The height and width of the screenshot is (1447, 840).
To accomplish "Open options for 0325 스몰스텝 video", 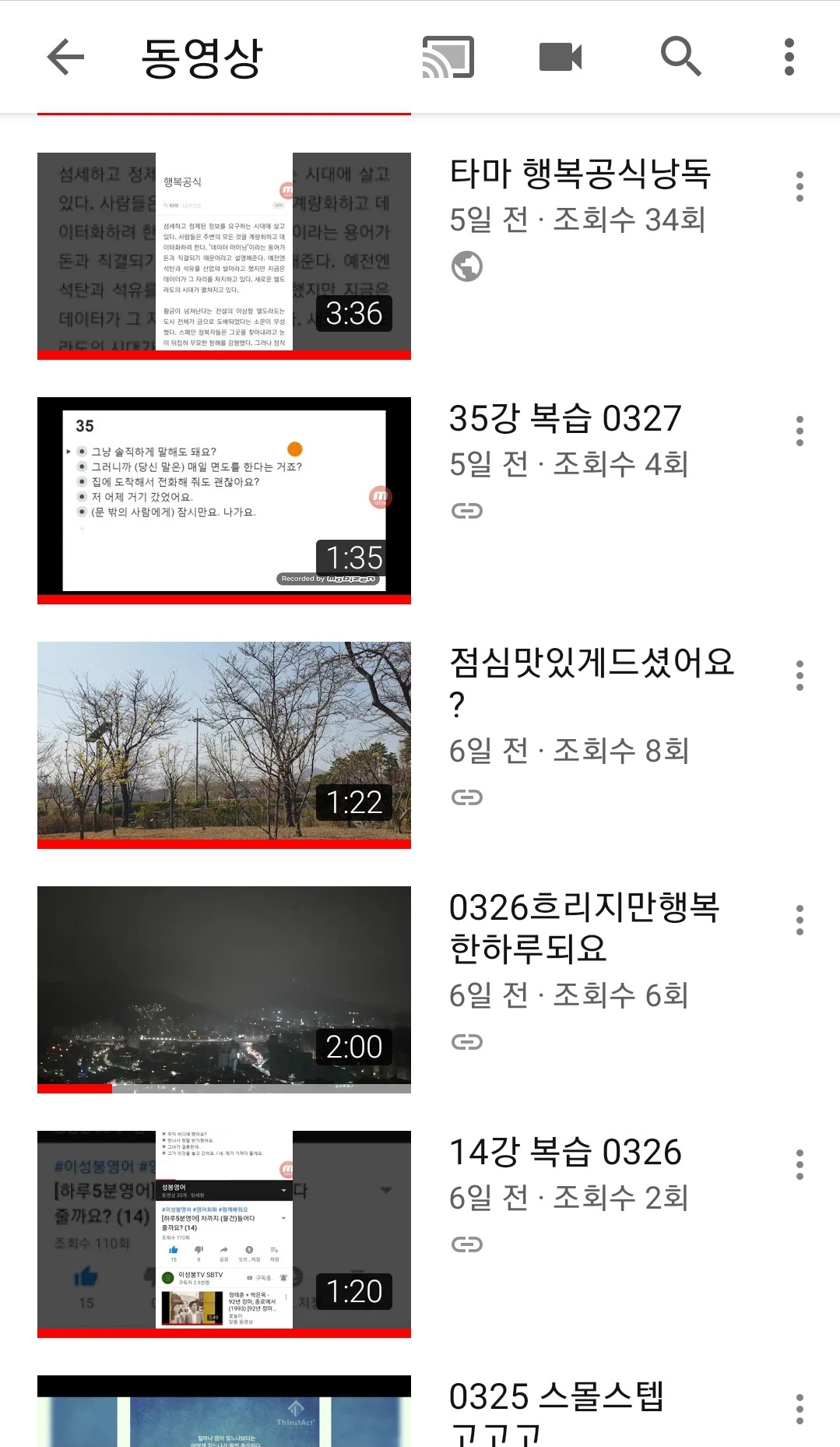I will pyautogui.click(x=800, y=1410).
